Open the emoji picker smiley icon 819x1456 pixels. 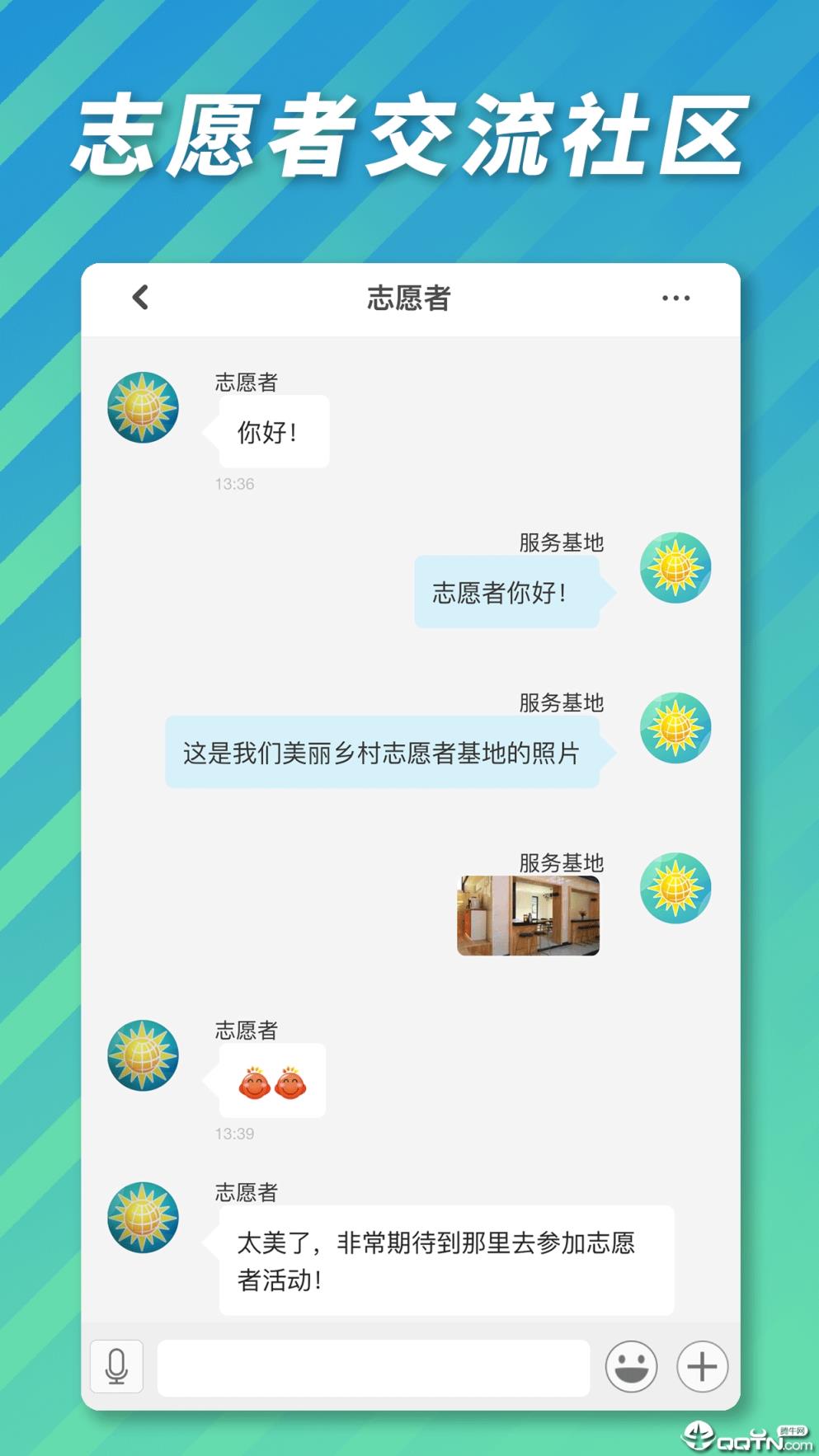point(631,1367)
